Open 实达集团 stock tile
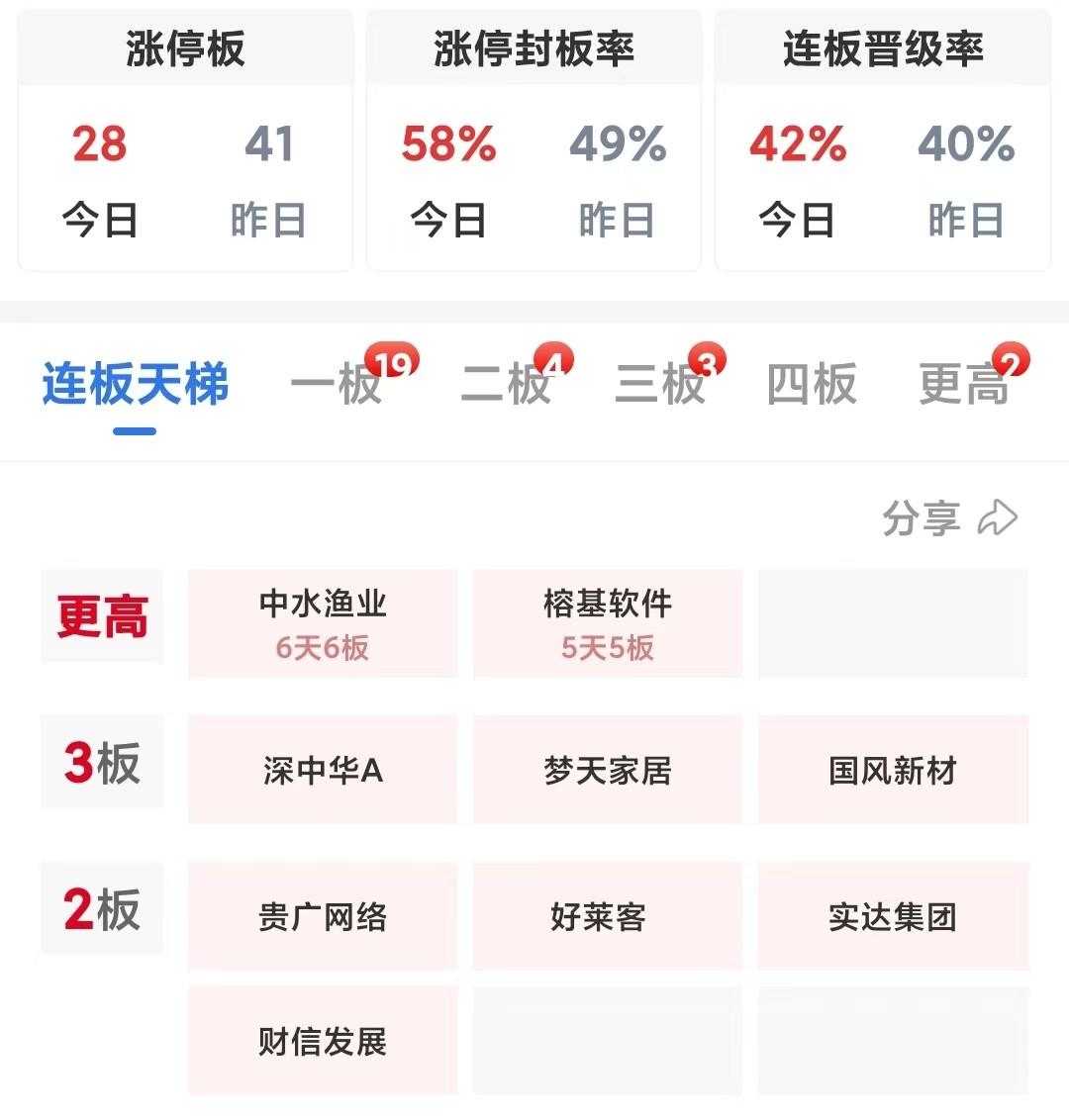Image resolution: width=1069 pixels, height=1120 pixels. pos(893,916)
